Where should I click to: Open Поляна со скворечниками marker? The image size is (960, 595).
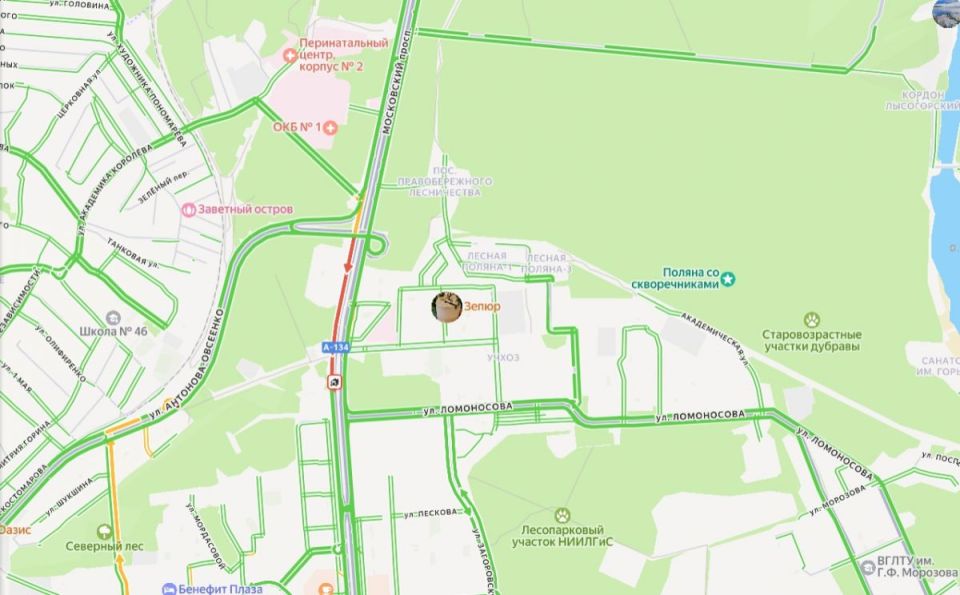click(730, 278)
